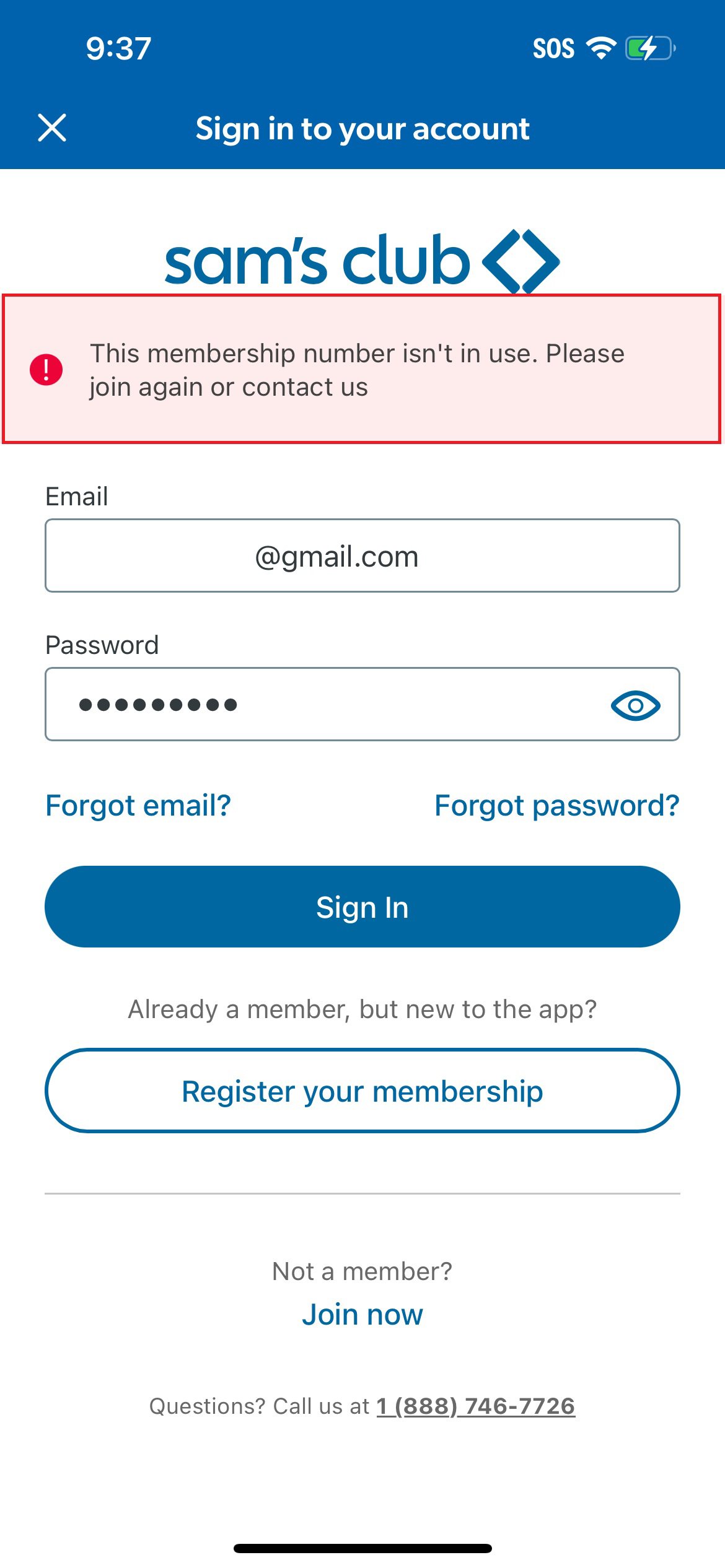725x1568 pixels.
Task: Call the 1 (888) 746-7726 support number
Action: (x=475, y=1406)
